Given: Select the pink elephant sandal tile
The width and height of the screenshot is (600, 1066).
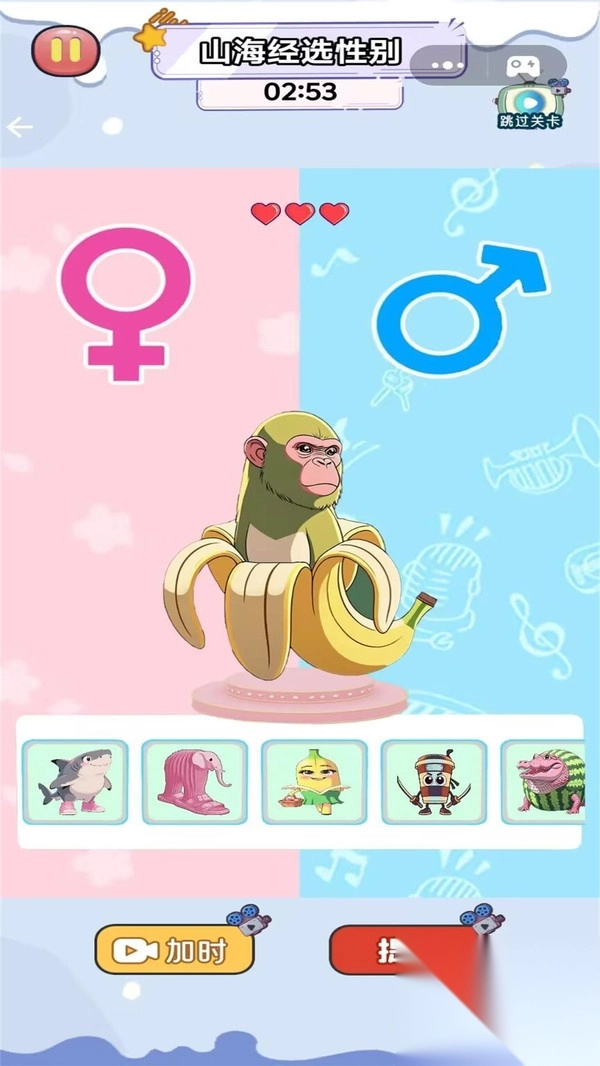Looking at the screenshot, I should tap(195, 782).
